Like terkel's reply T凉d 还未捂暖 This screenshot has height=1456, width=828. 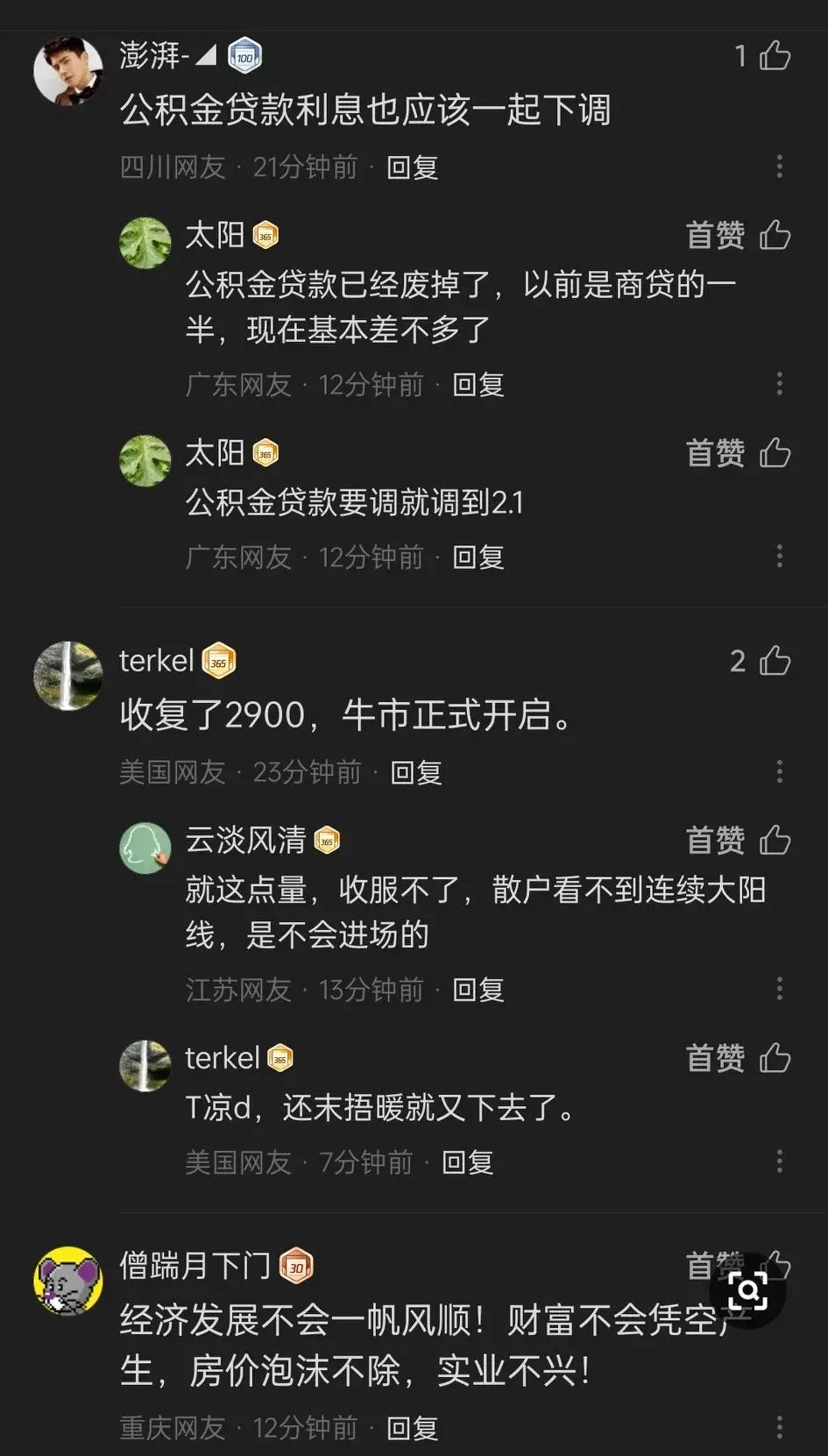click(x=775, y=1058)
